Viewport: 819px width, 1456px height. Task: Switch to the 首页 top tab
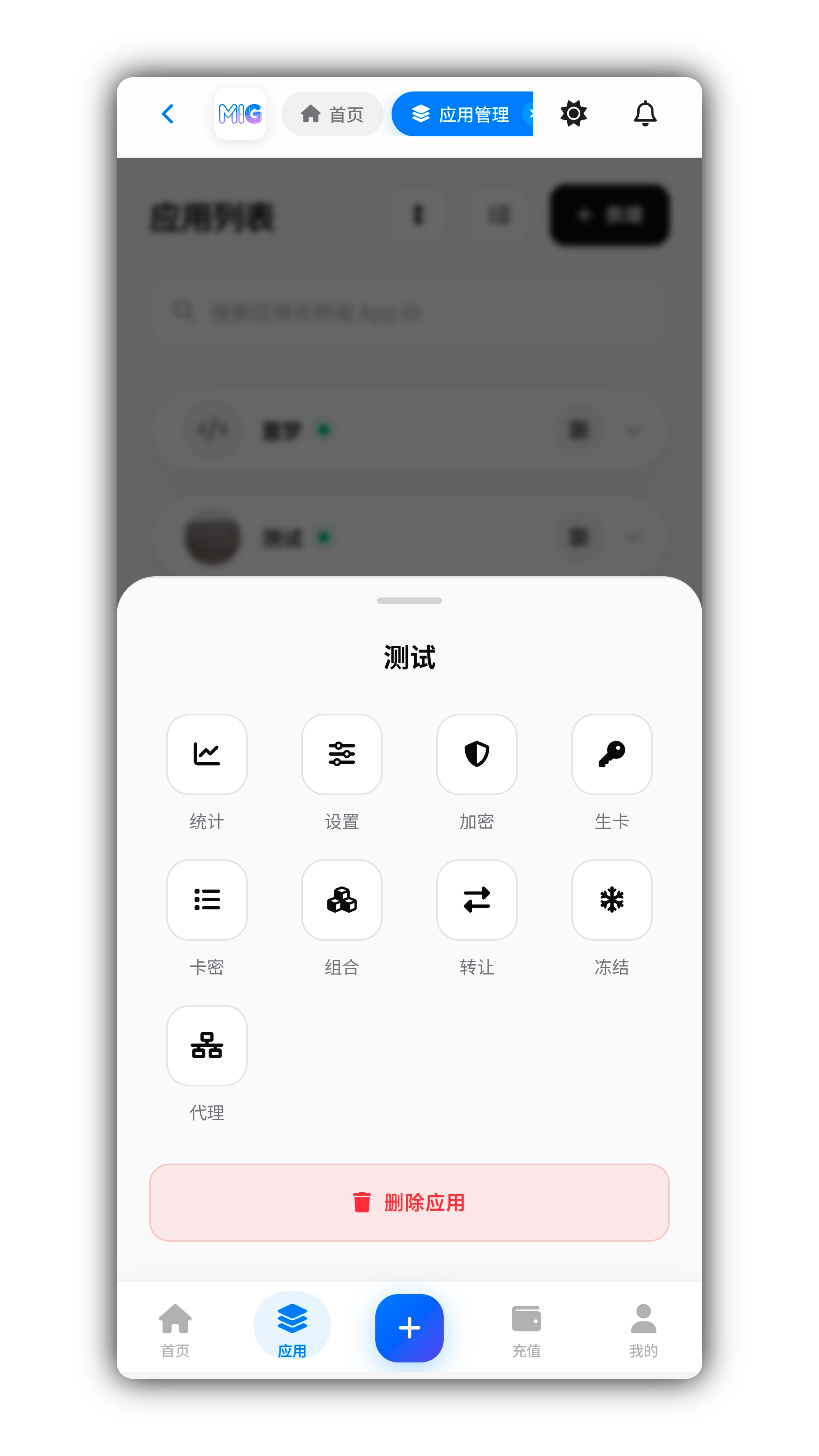[332, 114]
